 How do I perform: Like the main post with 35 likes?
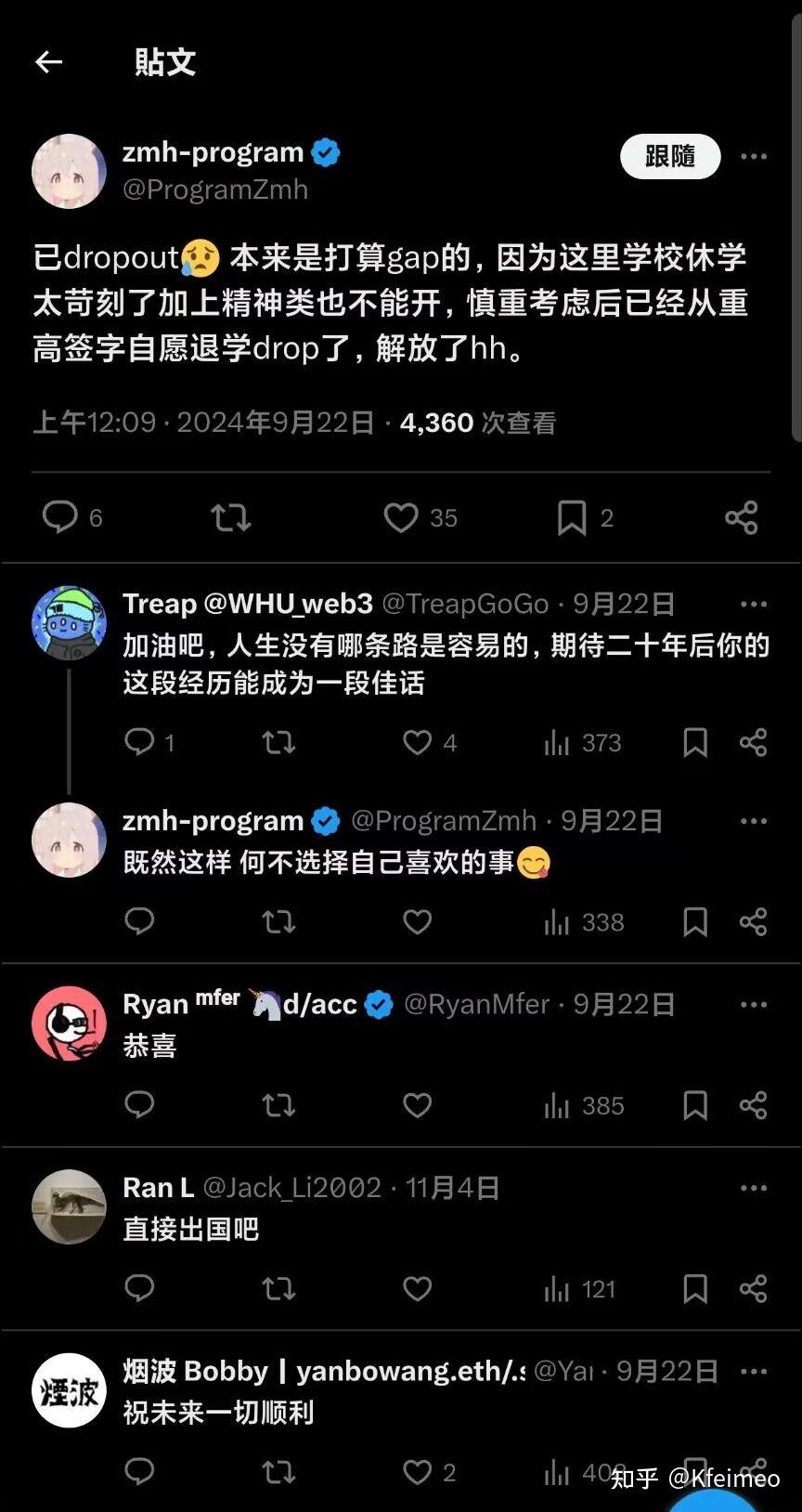coord(401,517)
